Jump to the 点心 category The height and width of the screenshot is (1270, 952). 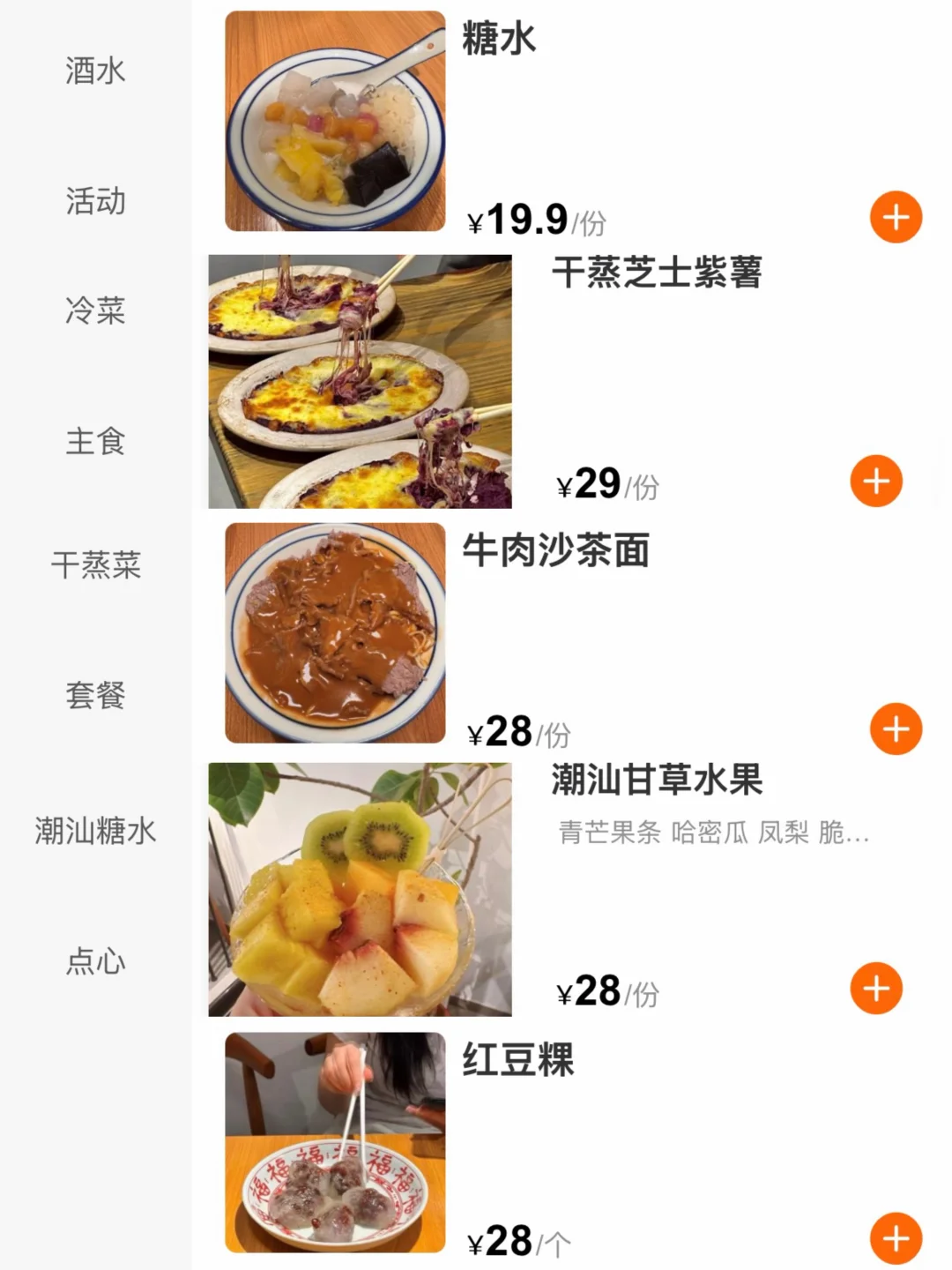[95, 960]
